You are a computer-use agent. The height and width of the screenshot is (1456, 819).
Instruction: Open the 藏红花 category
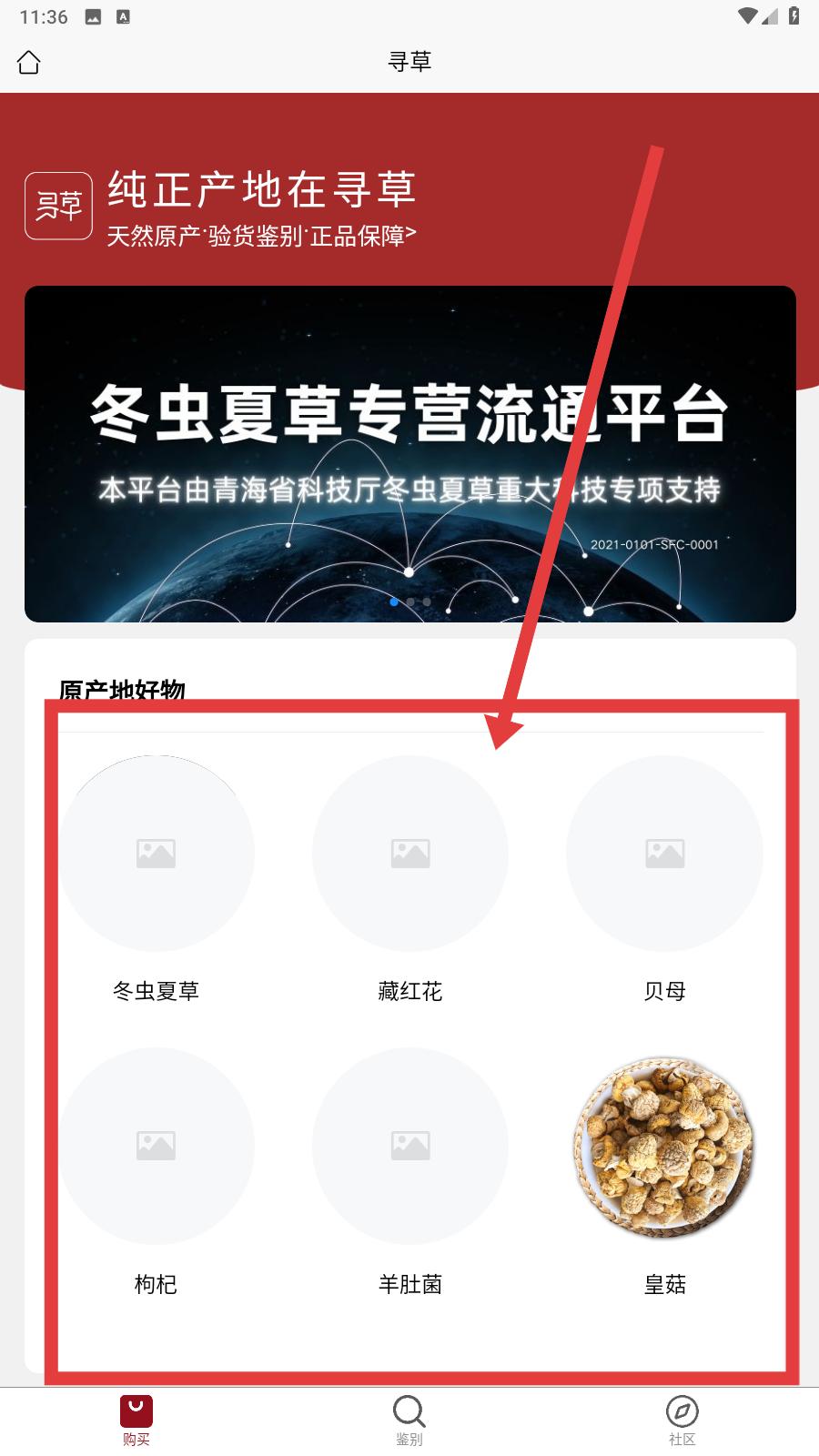click(x=410, y=880)
